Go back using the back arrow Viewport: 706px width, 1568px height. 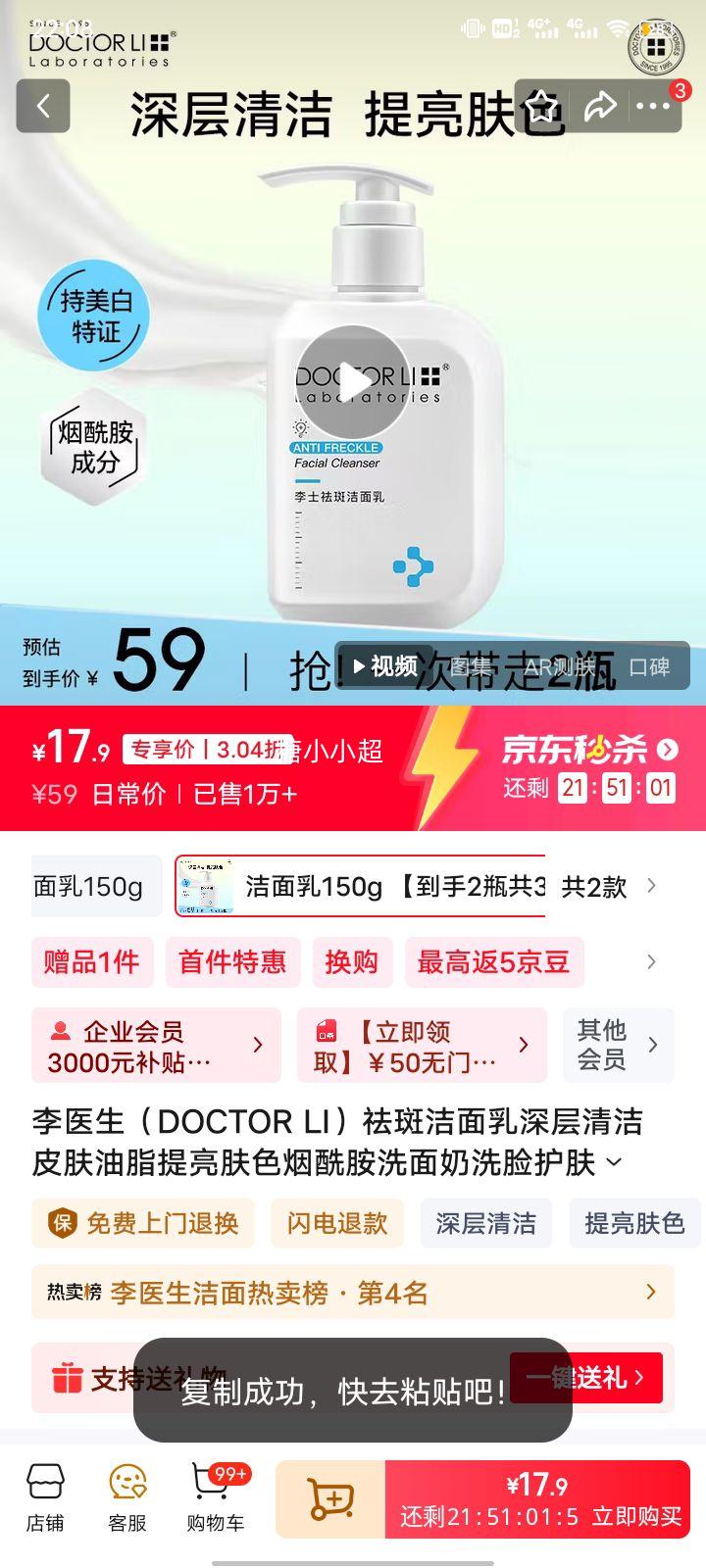[x=43, y=106]
